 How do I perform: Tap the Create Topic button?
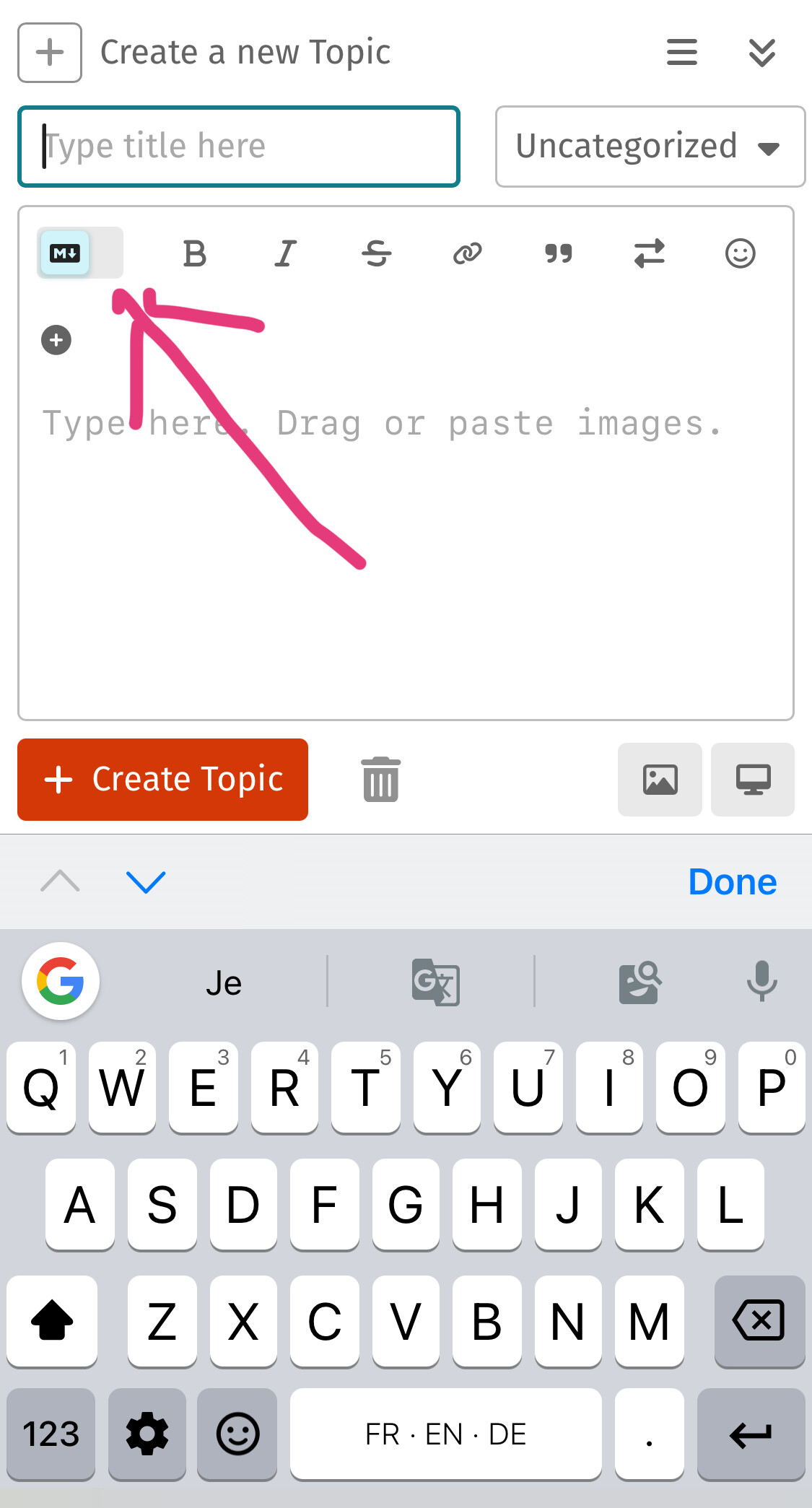pos(163,780)
